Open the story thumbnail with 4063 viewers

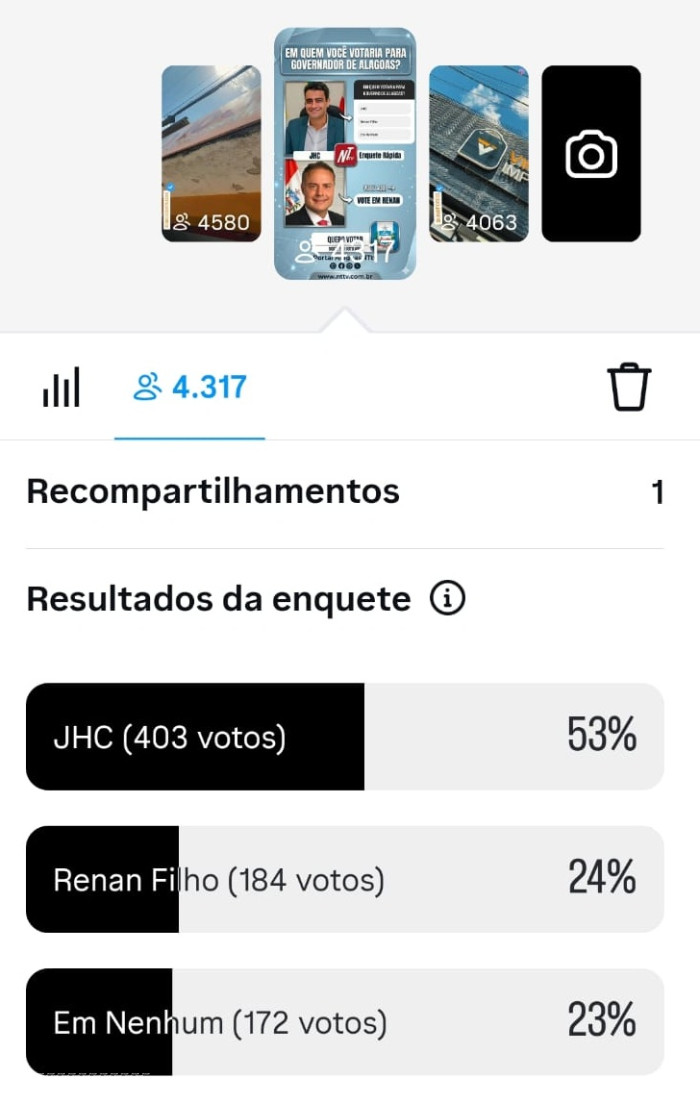click(479, 153)
